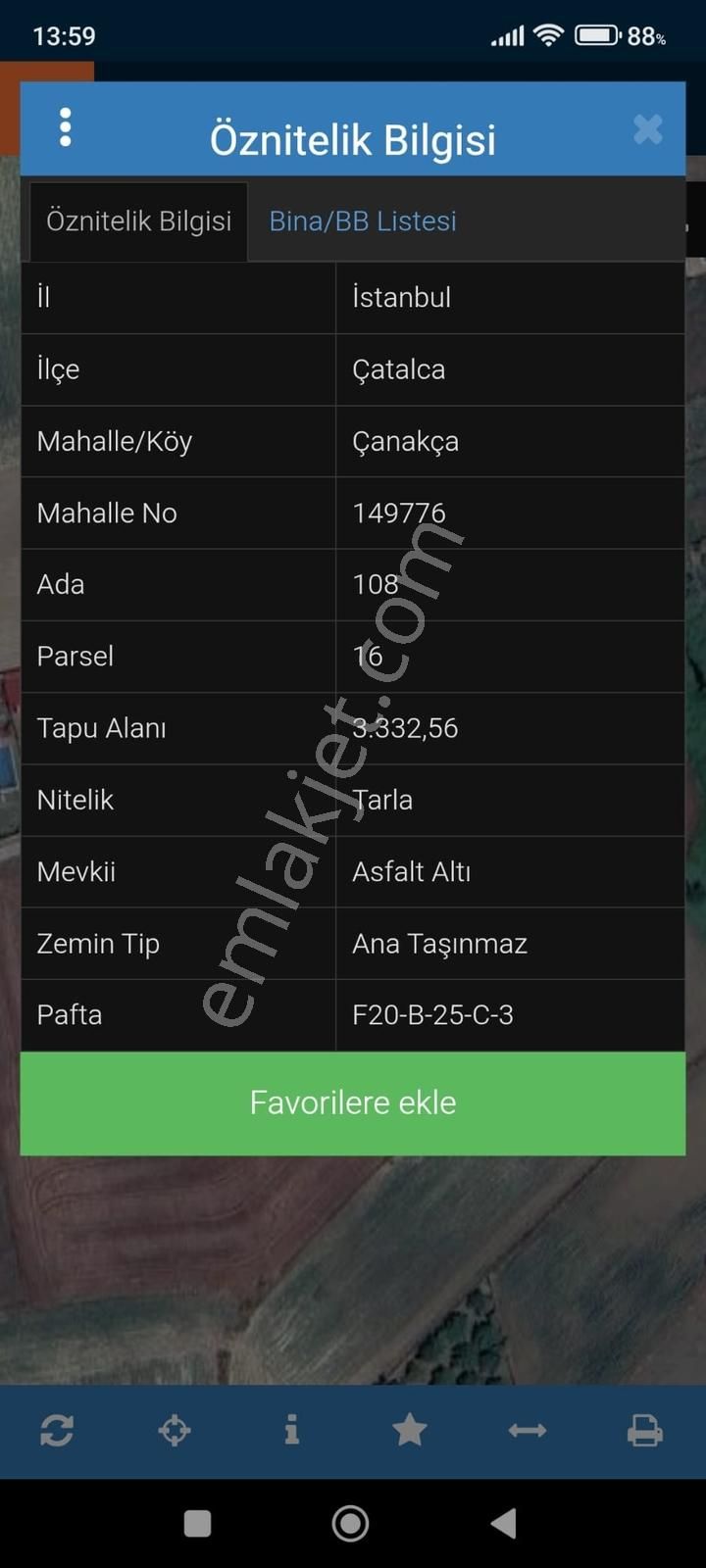This screenshot has width=706, height=1568.
Task: Select the locate/crosshair tool
Action: tap(176, 1431)
